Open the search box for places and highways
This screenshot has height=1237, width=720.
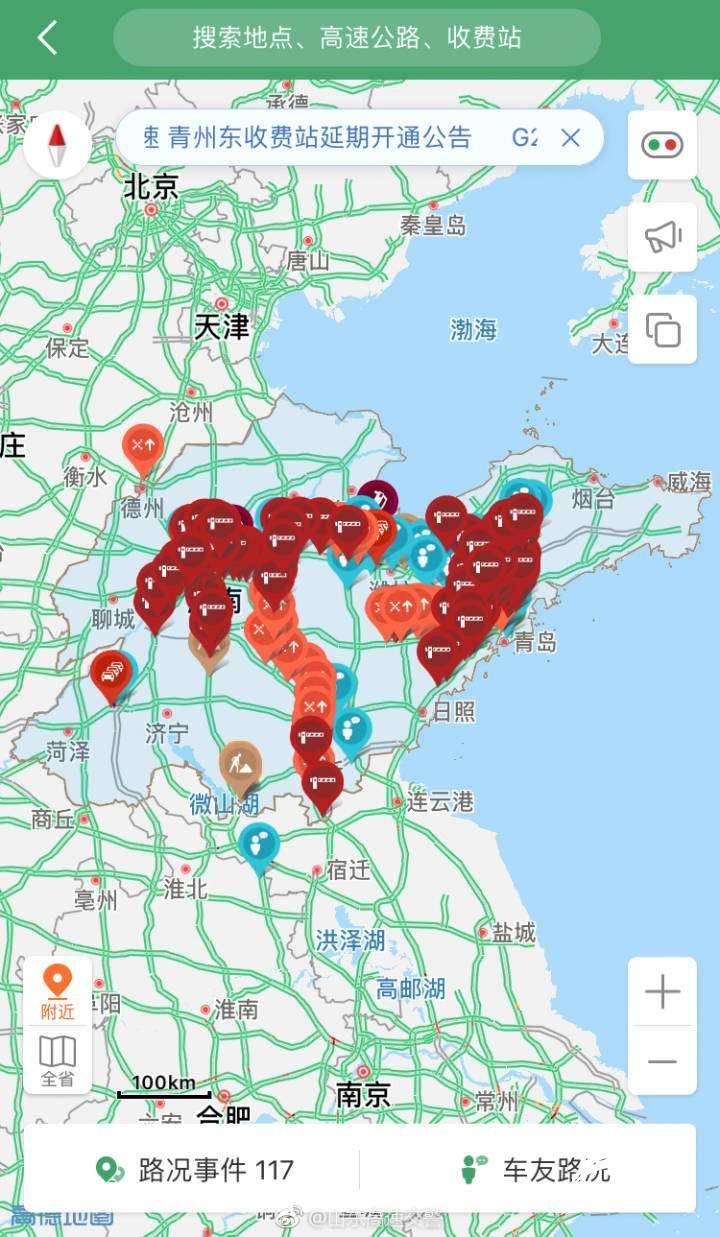[357, 38]
